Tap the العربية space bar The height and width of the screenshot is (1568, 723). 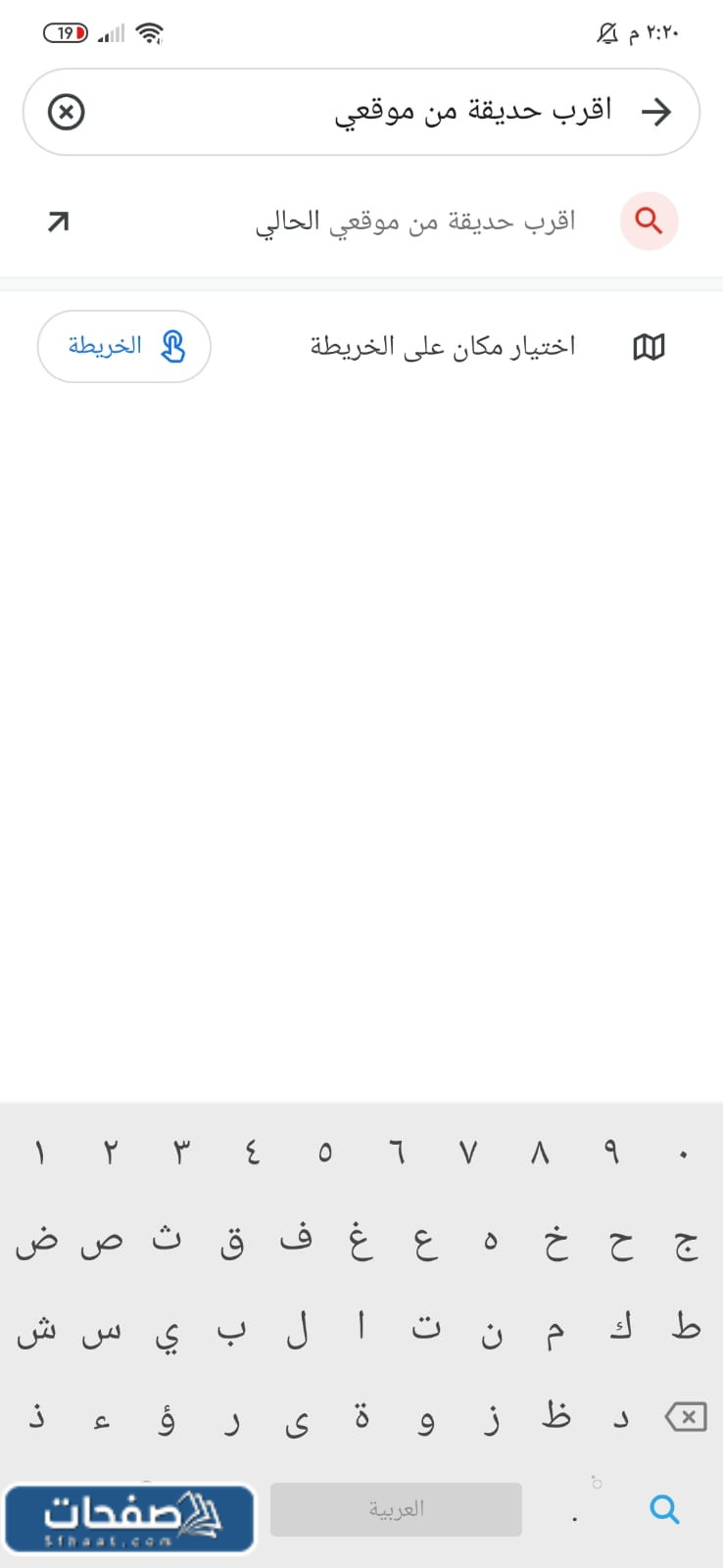click(x=396, y=1509)
